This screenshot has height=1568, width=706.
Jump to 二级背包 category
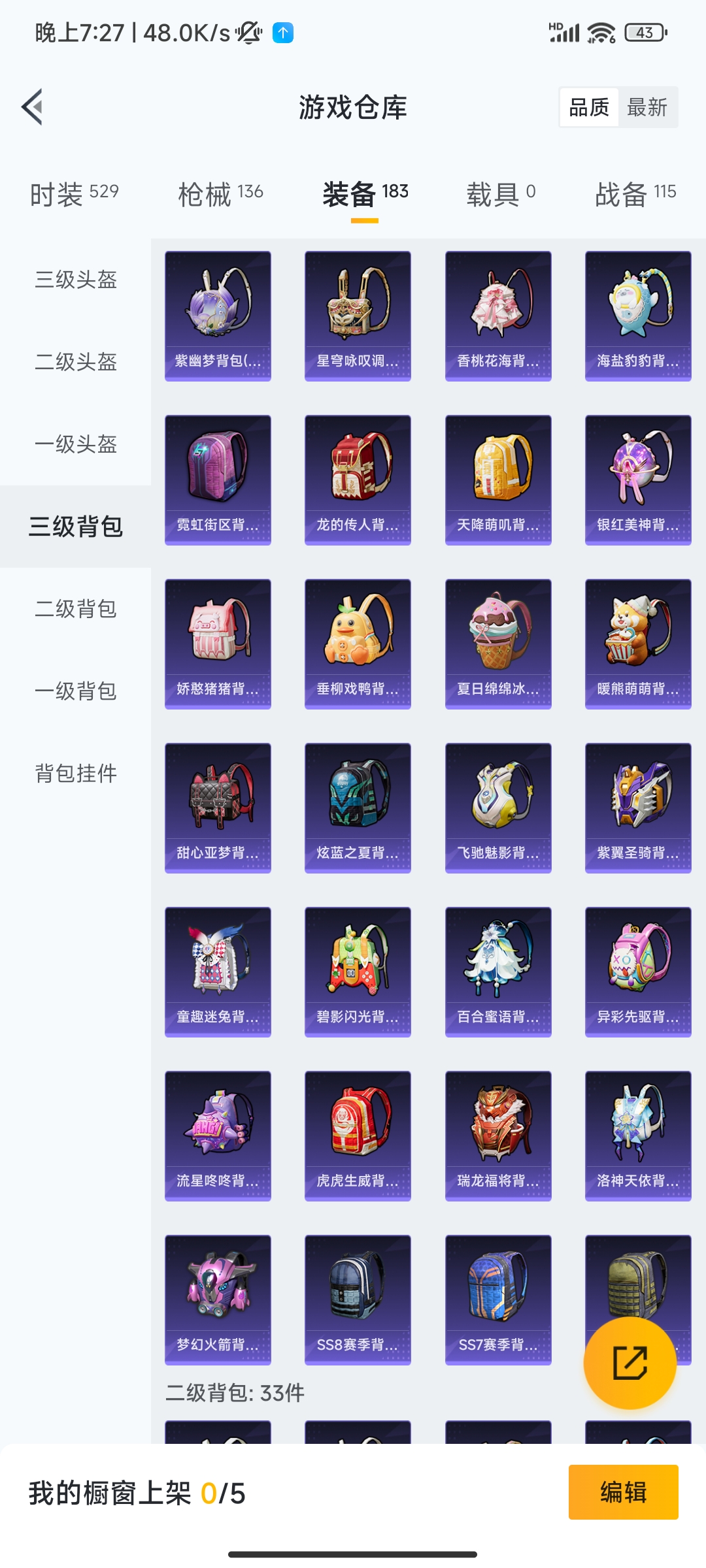(x=76, y=609)
